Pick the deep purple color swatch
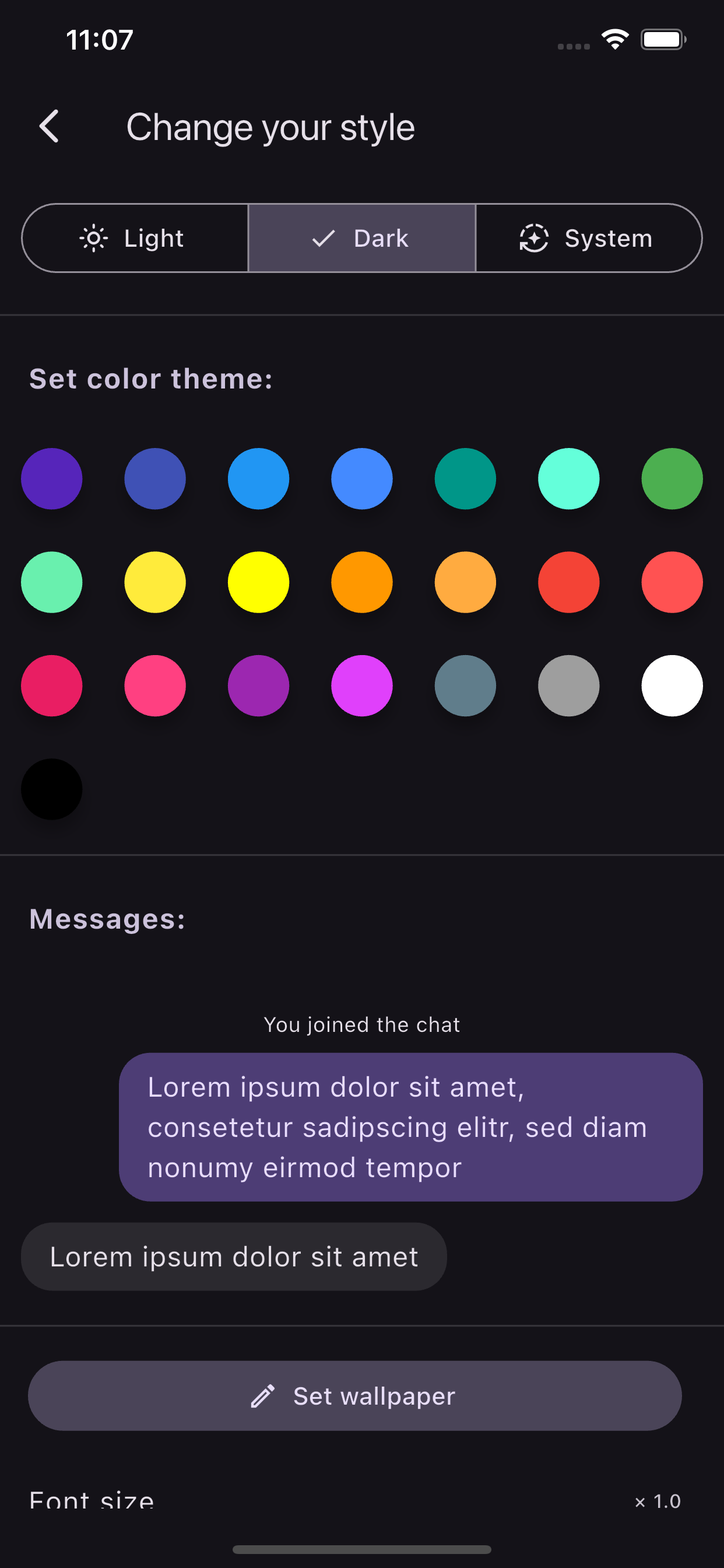Screen dimensions: 724x1568 tap(52, 478)
